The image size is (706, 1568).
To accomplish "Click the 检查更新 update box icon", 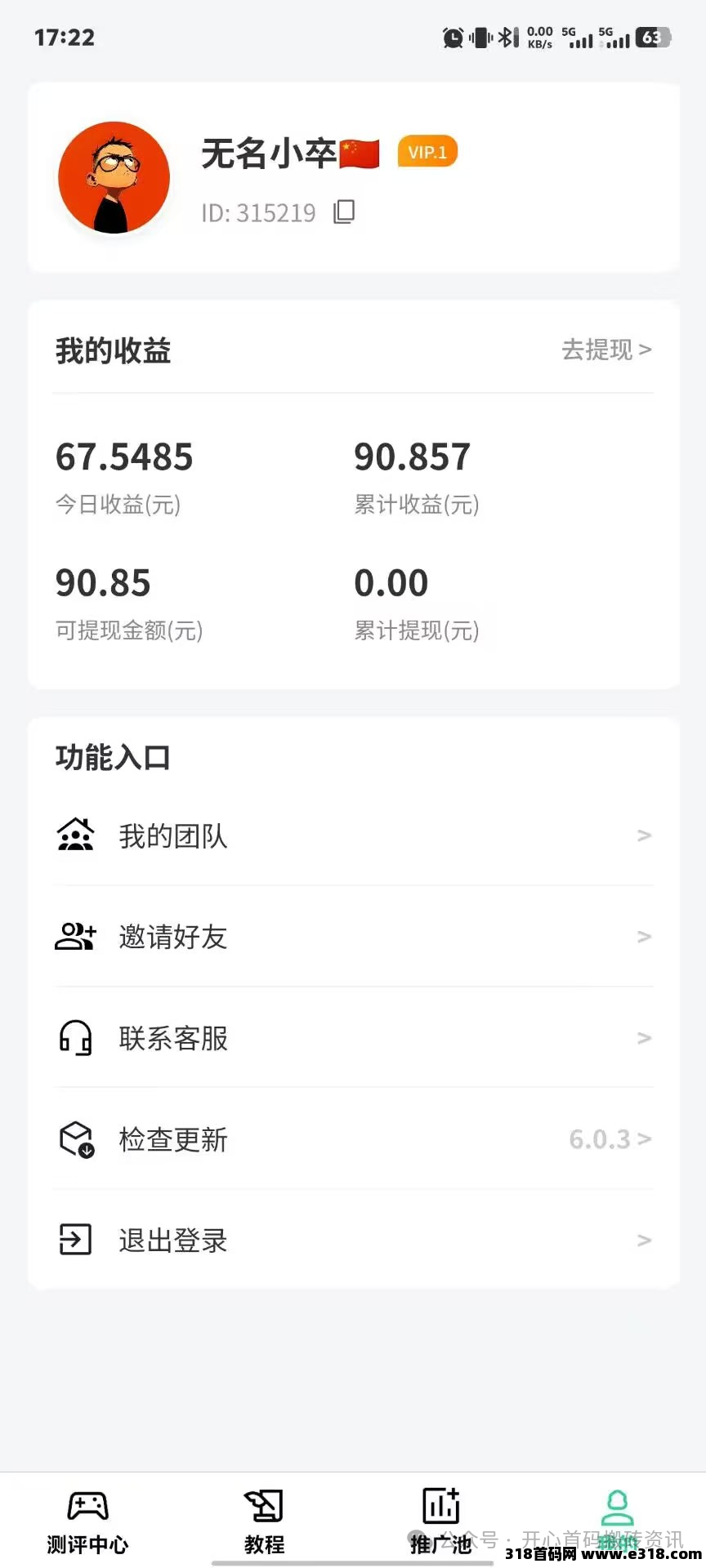I will pos(75,1139).
